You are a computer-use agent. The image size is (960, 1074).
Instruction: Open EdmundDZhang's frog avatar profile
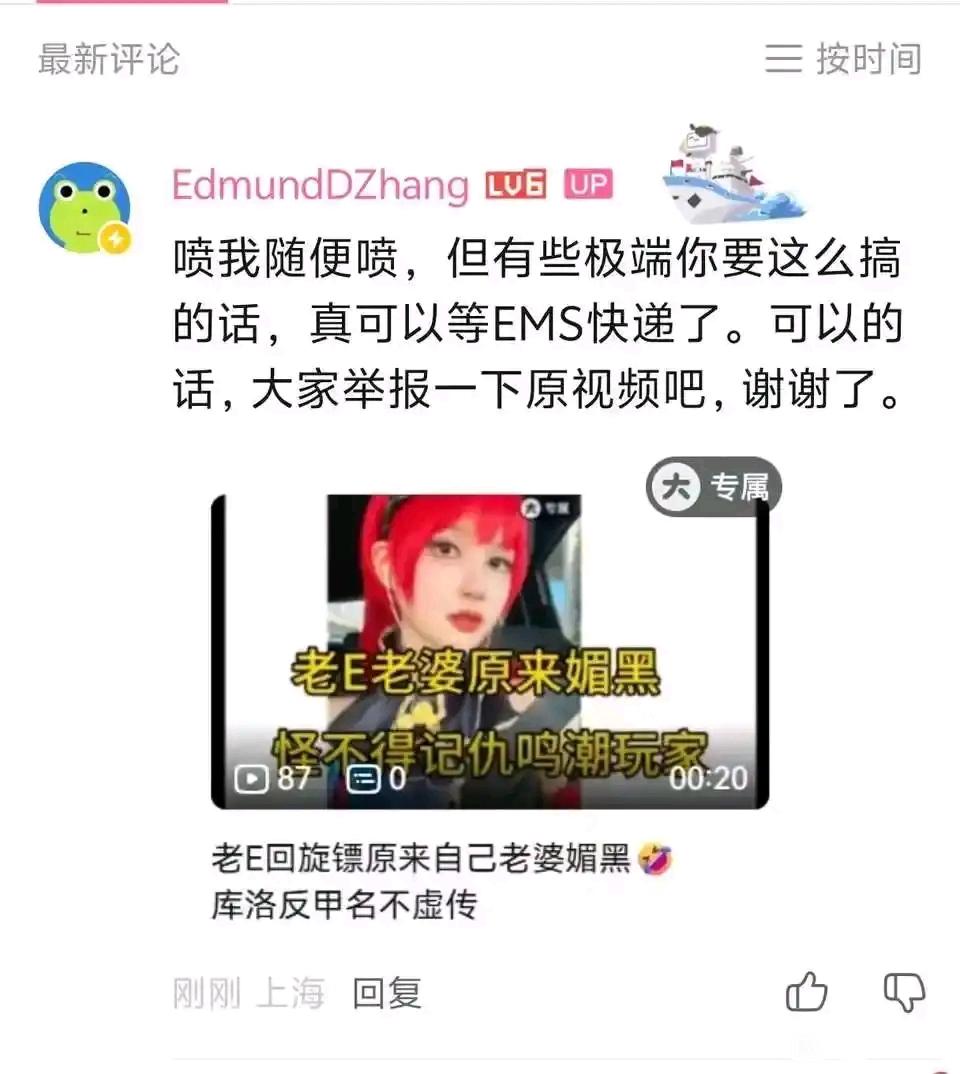pos(85,208)
